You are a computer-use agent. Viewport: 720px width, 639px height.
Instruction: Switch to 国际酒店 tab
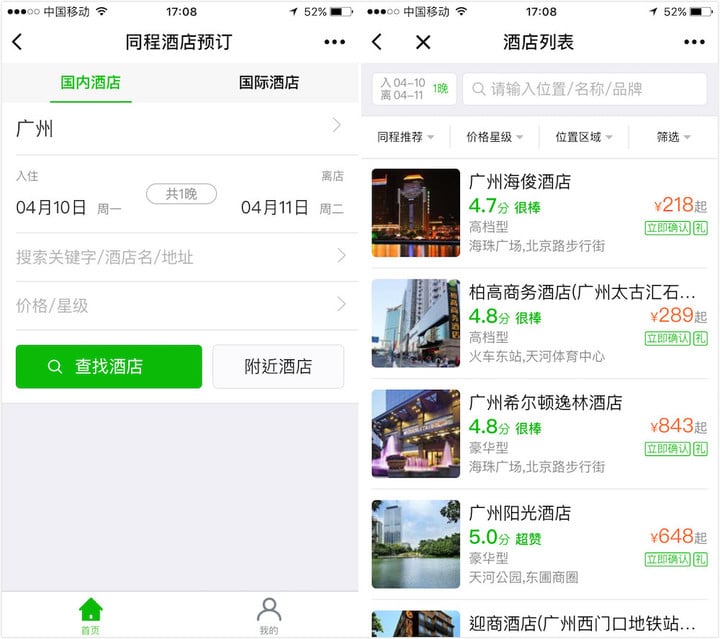268,82
